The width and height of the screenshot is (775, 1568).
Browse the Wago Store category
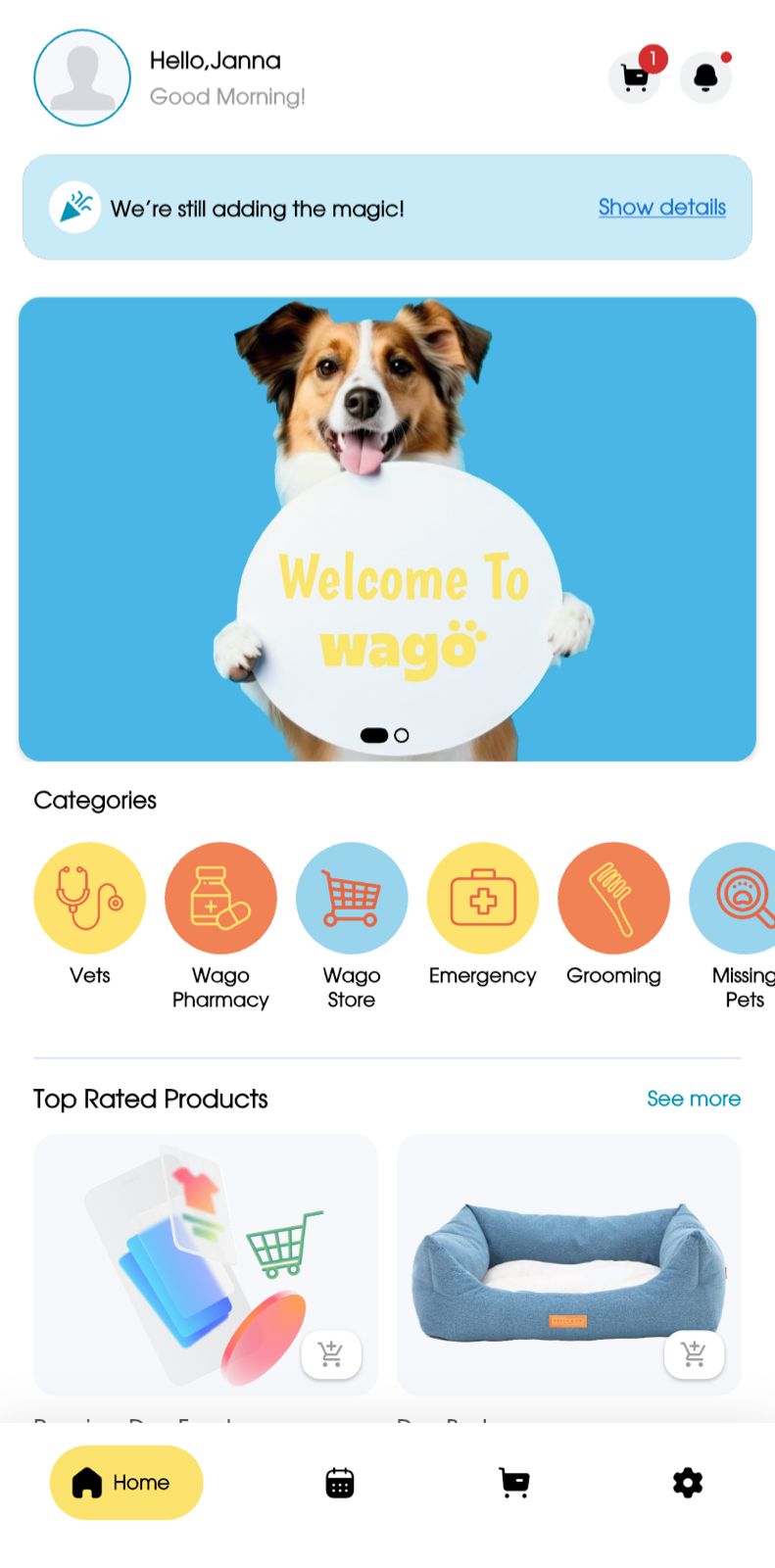[351, 899]
